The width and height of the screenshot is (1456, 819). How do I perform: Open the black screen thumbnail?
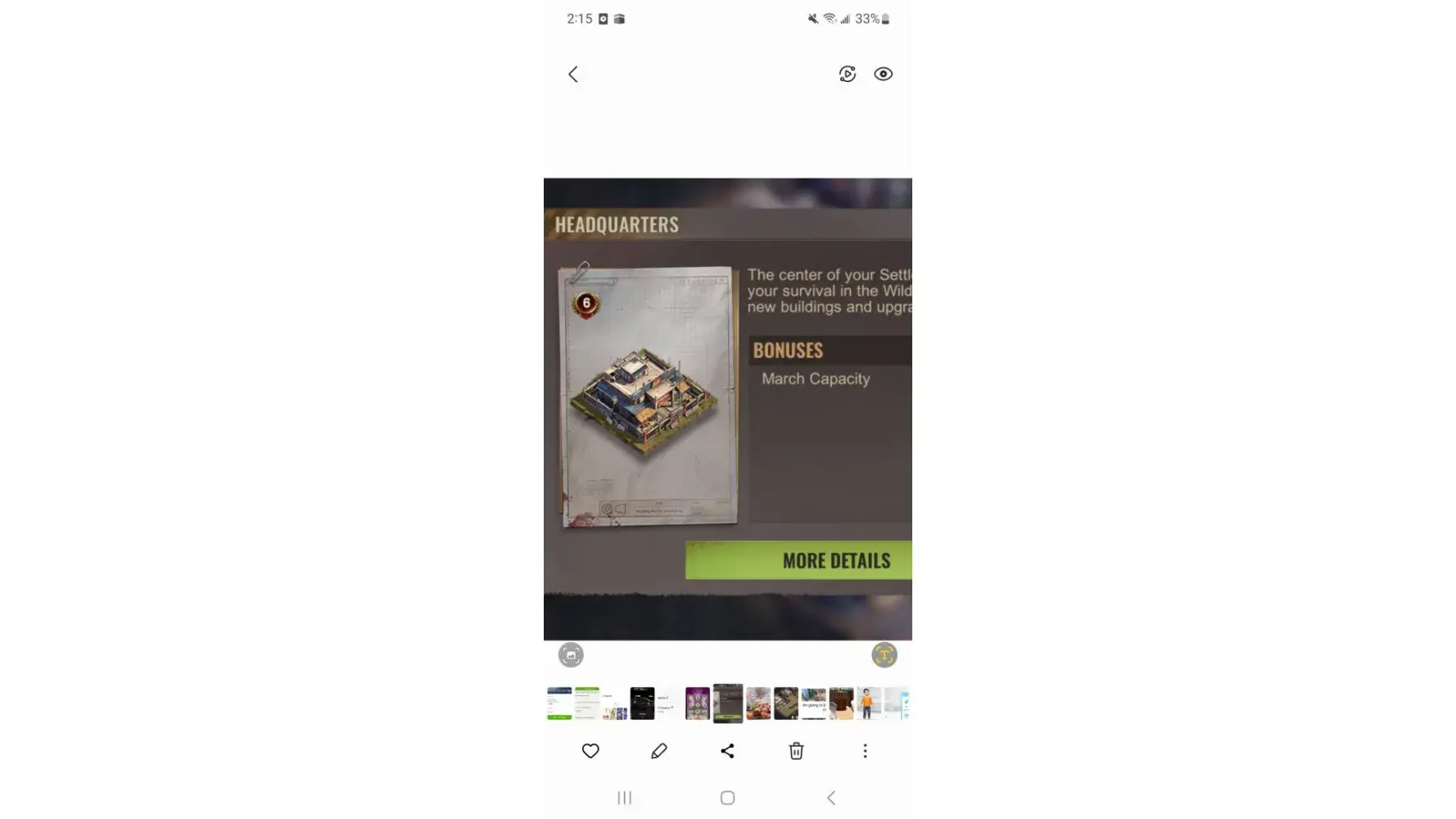click(x=642, y=704)
